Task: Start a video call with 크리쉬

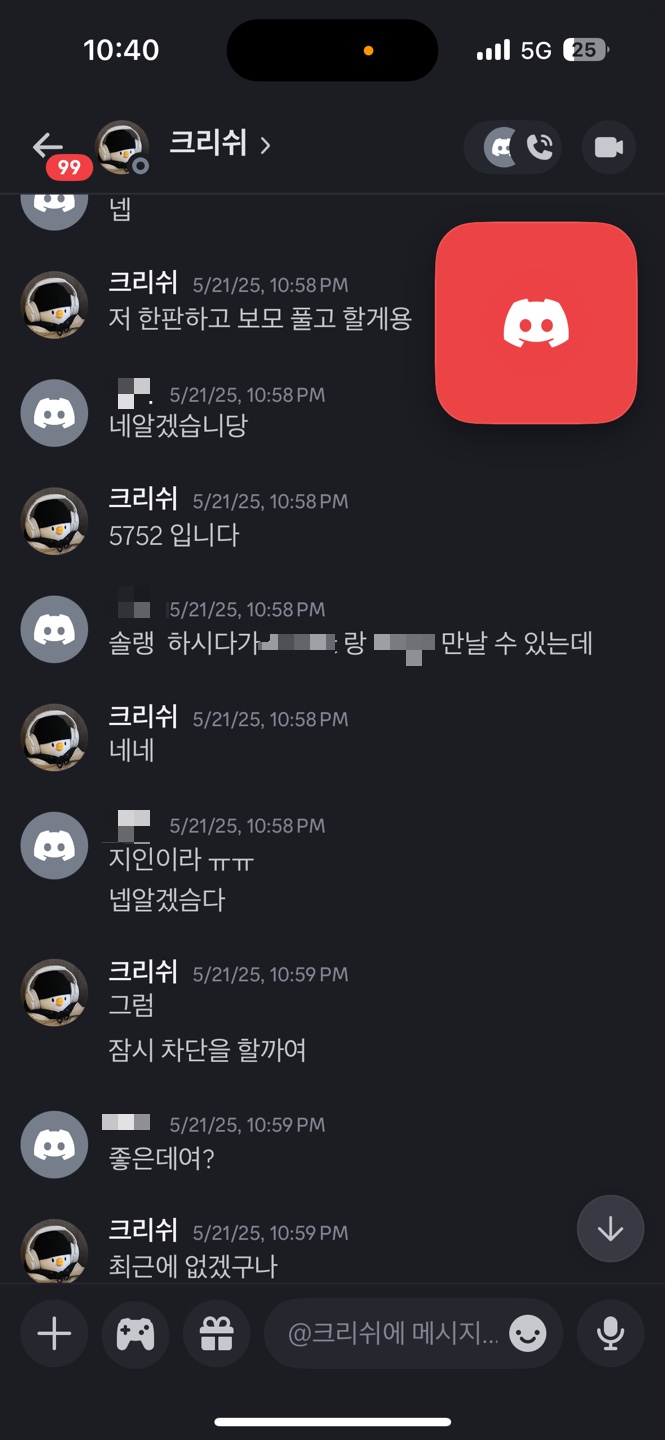Action: pyautogui.click(x=608, y=148)
